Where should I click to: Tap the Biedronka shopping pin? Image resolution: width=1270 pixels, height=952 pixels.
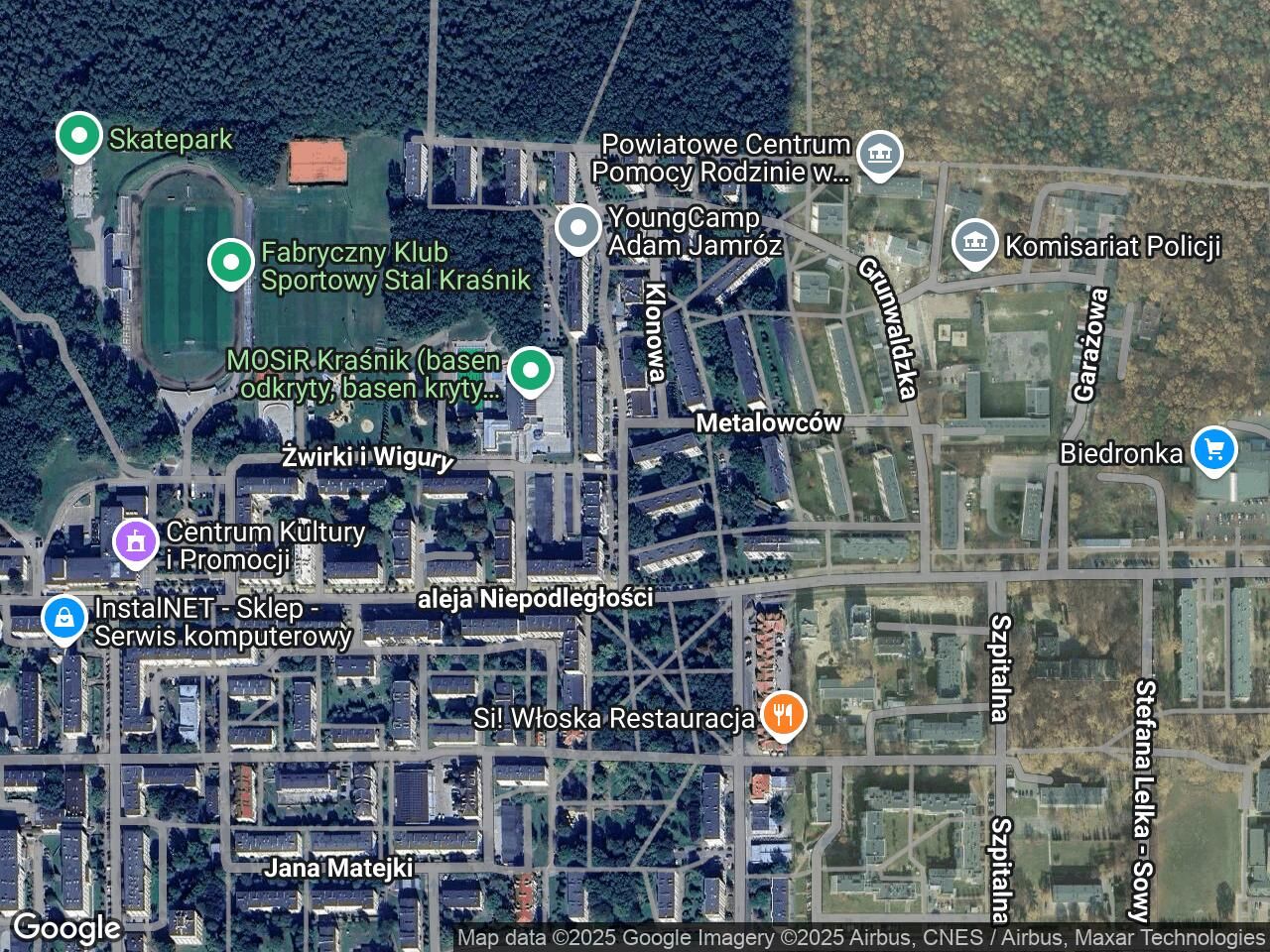coord(1212,450)
